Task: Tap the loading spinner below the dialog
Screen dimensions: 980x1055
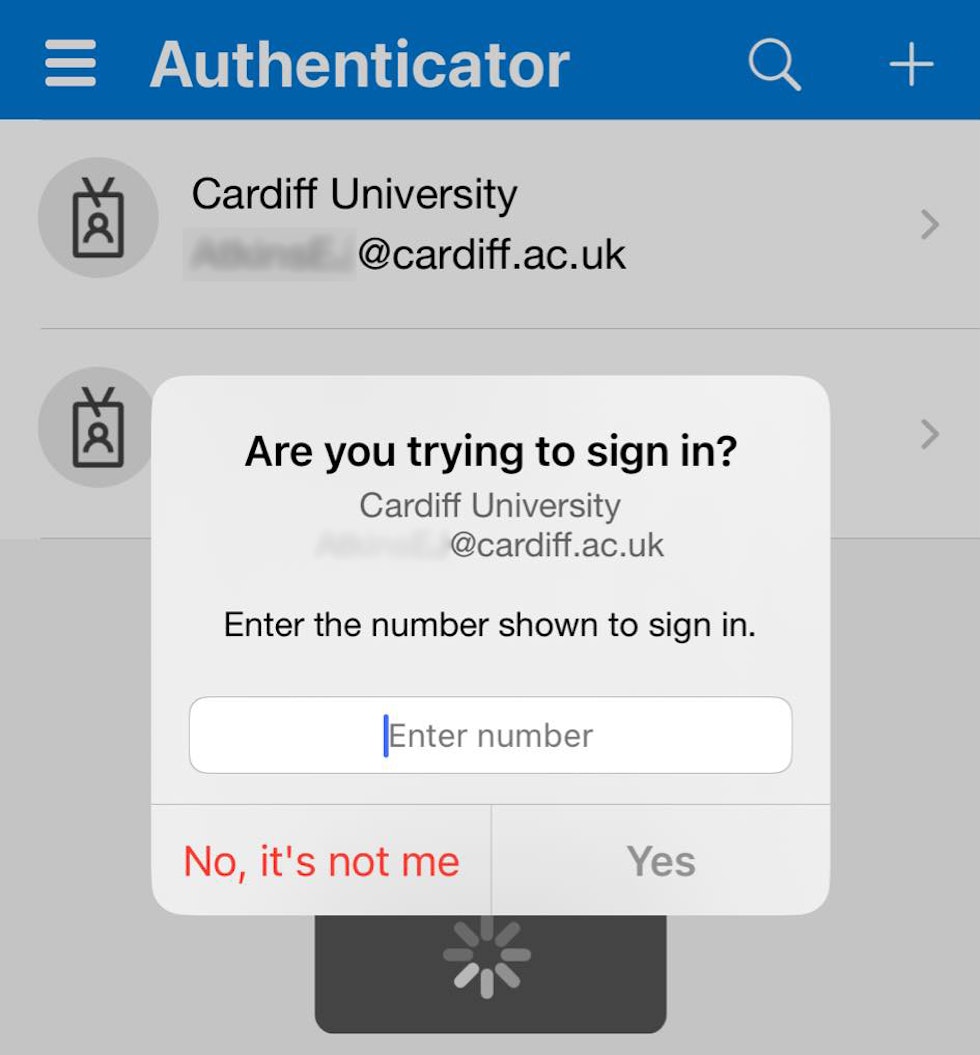Action: (x=489, y=958)
